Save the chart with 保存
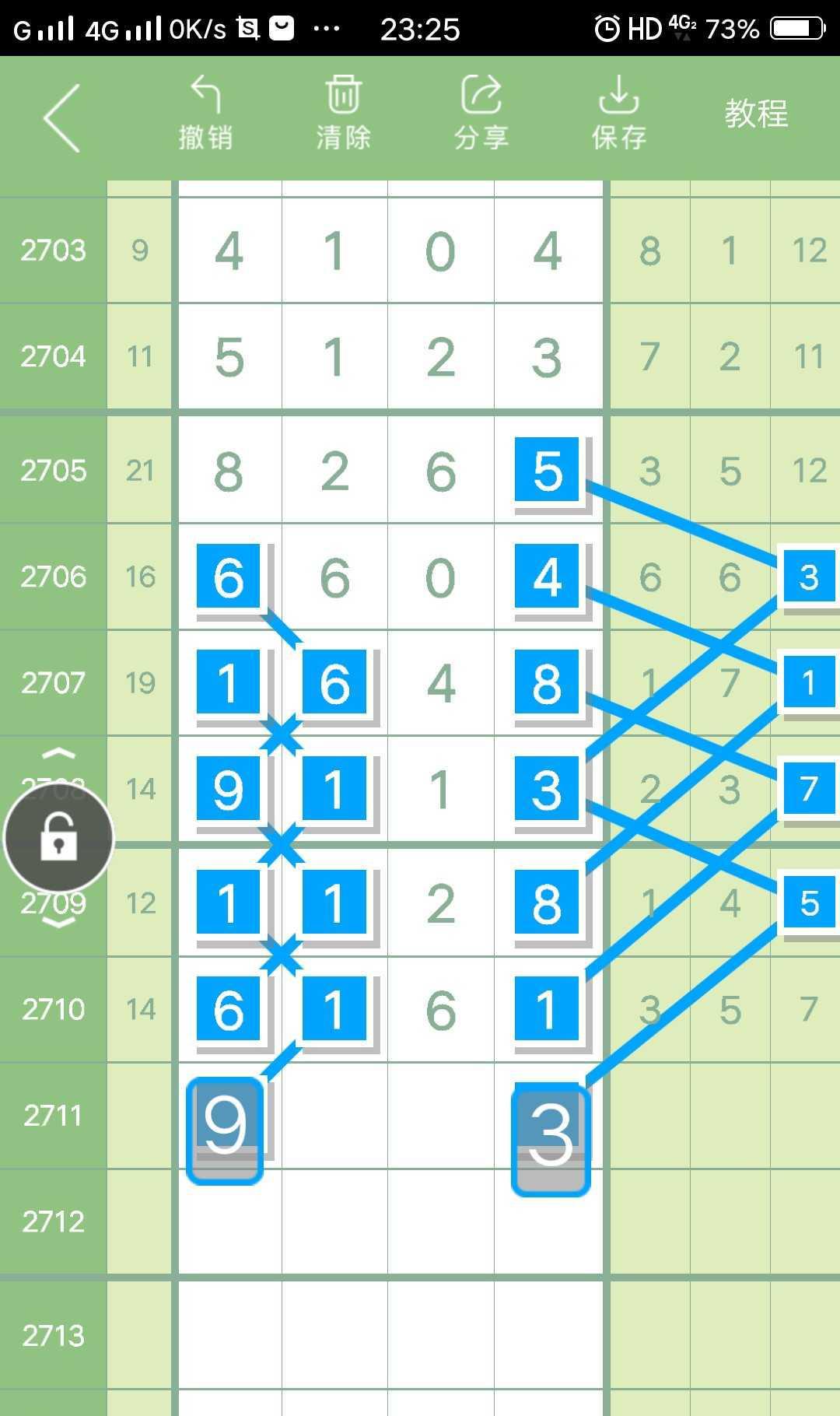 (x=618, y=114)
